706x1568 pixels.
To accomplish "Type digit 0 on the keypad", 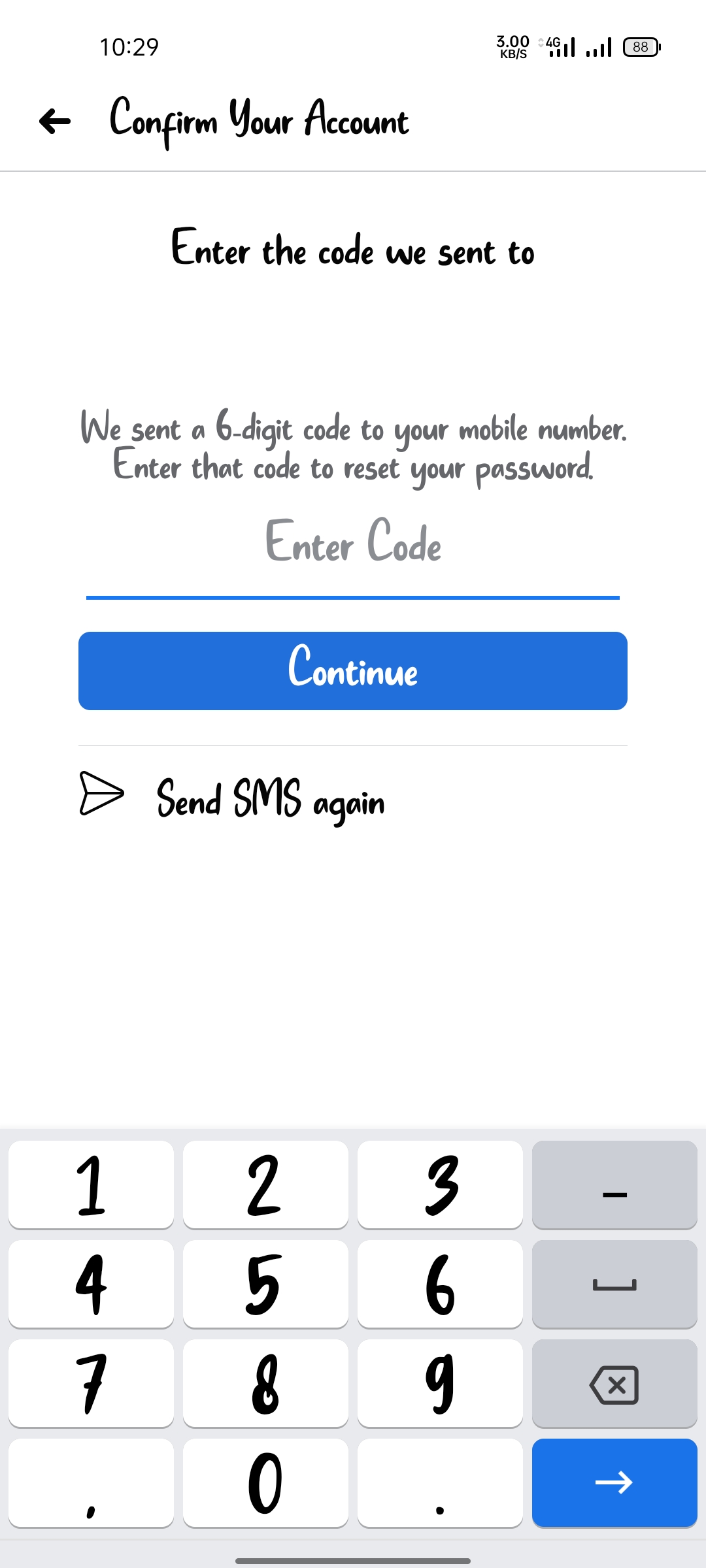I will tap(265, 1482).
